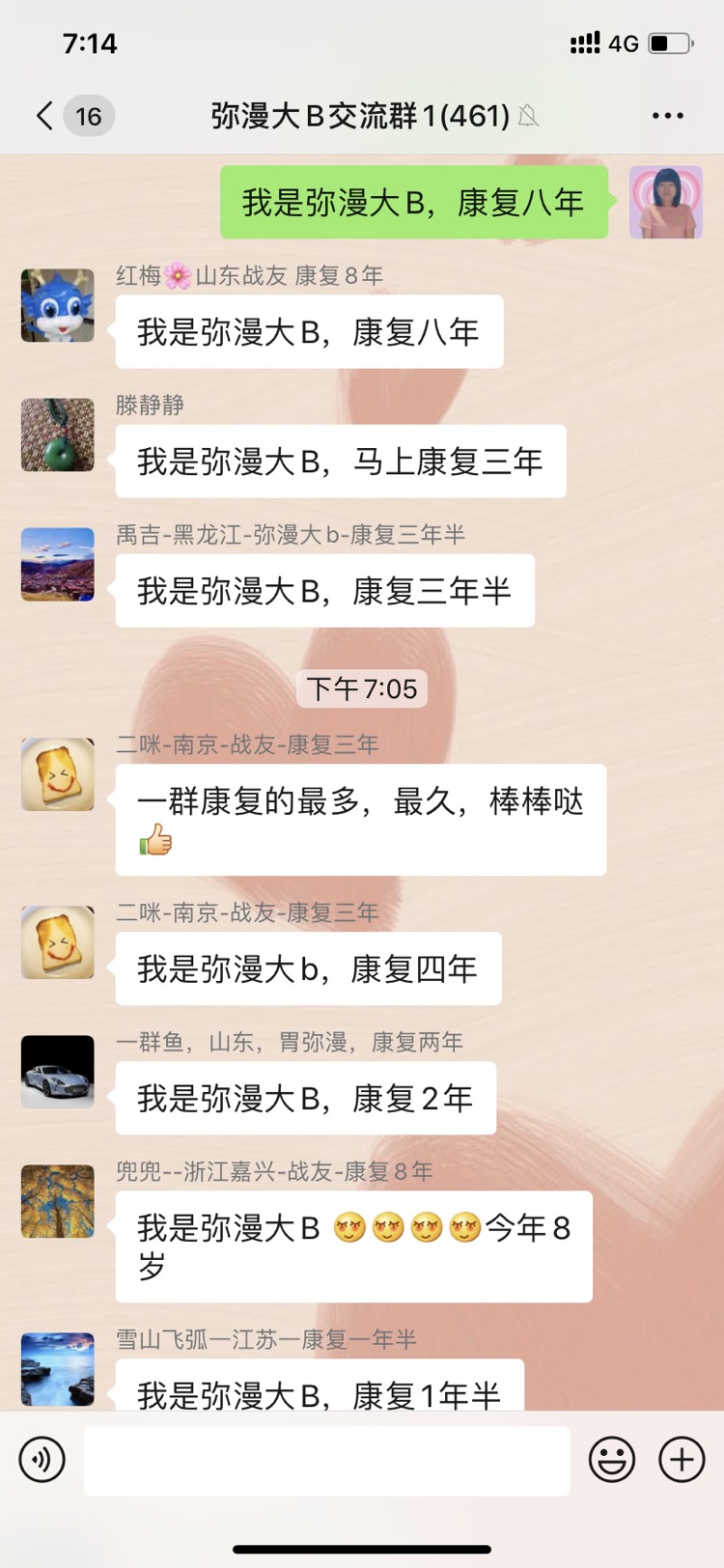Open the plus attachment menu
Image resolution: width=724 pixels, height=1568 pixels.
click(682, 1459)
